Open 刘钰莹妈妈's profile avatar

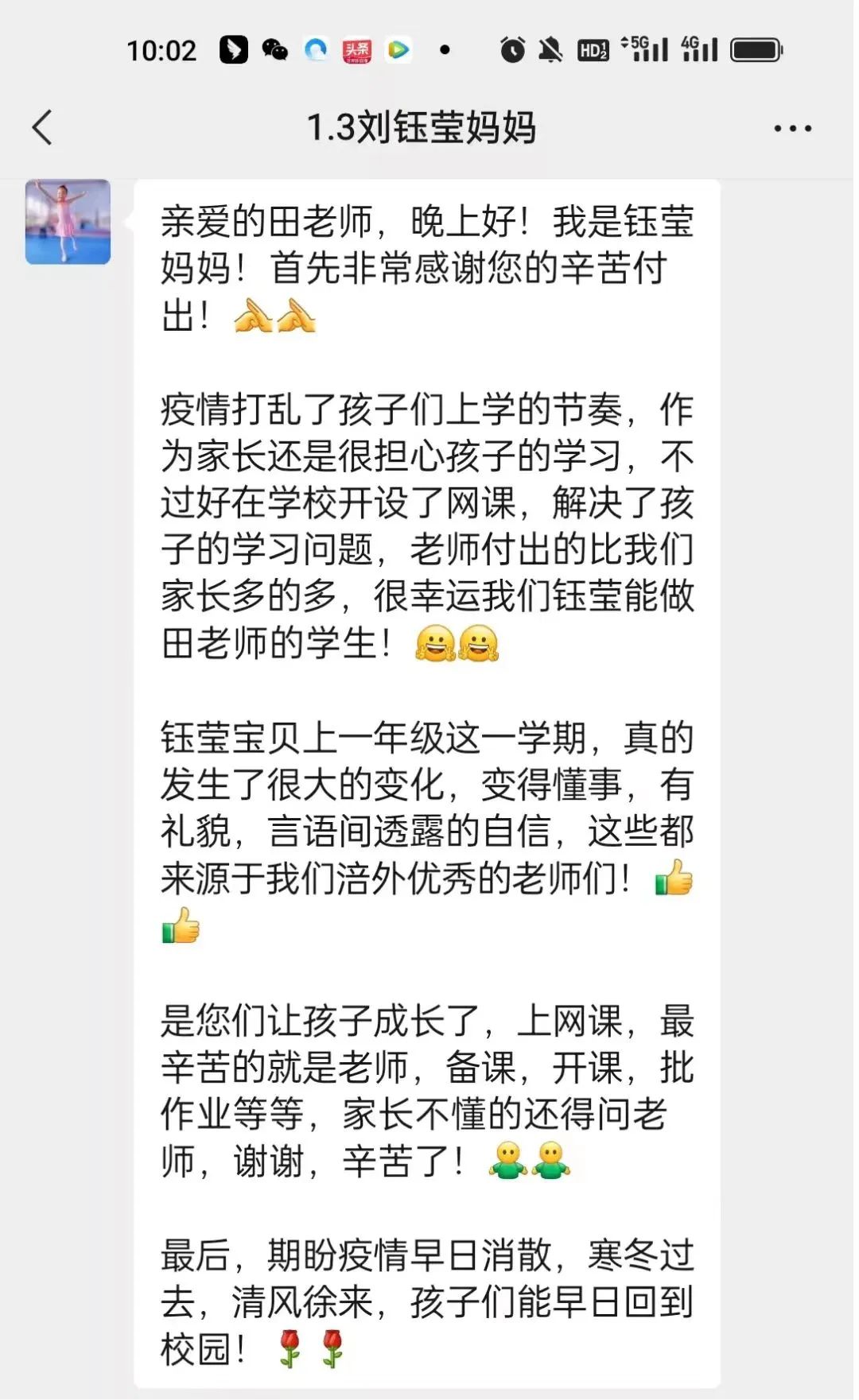pos(68,222)
